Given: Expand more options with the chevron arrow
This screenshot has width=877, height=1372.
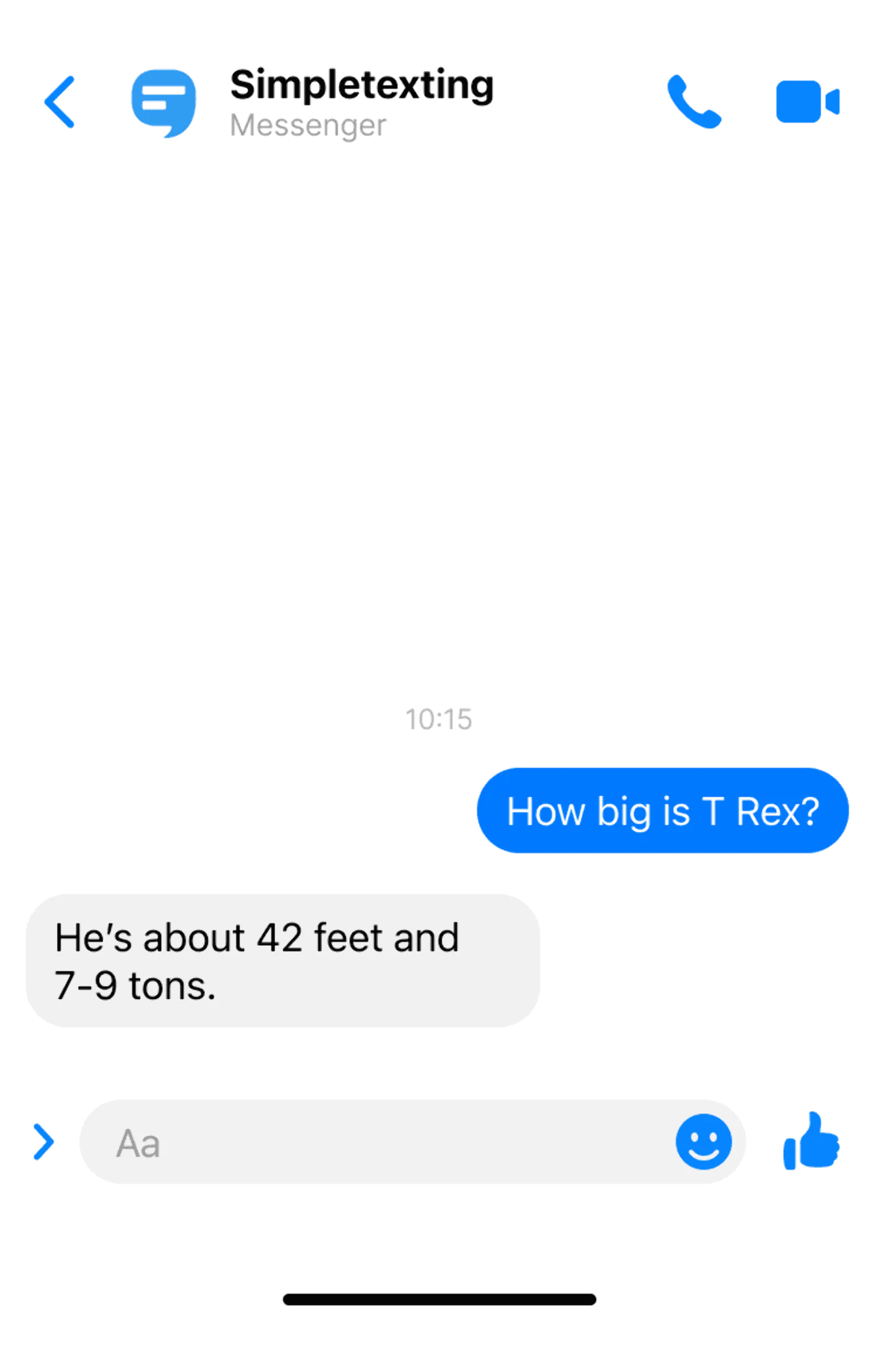Looking at the screenshot, I should click(x=43, y=1142).
